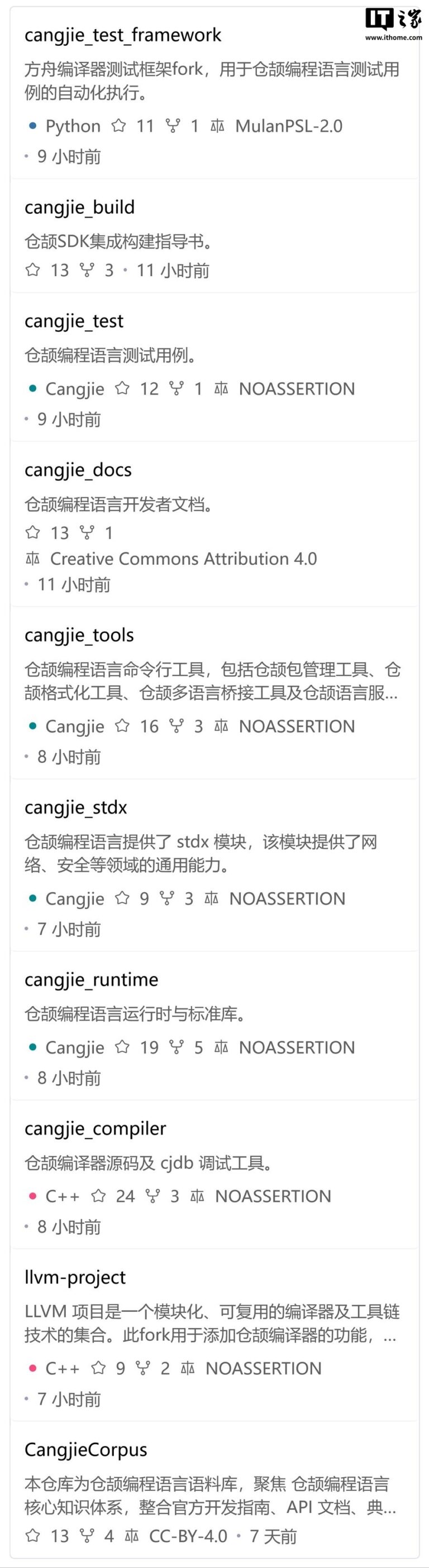The image size is (429, 1568).
Task: Open the cangjie_test_framework repository
Action: tap(122, 35)
